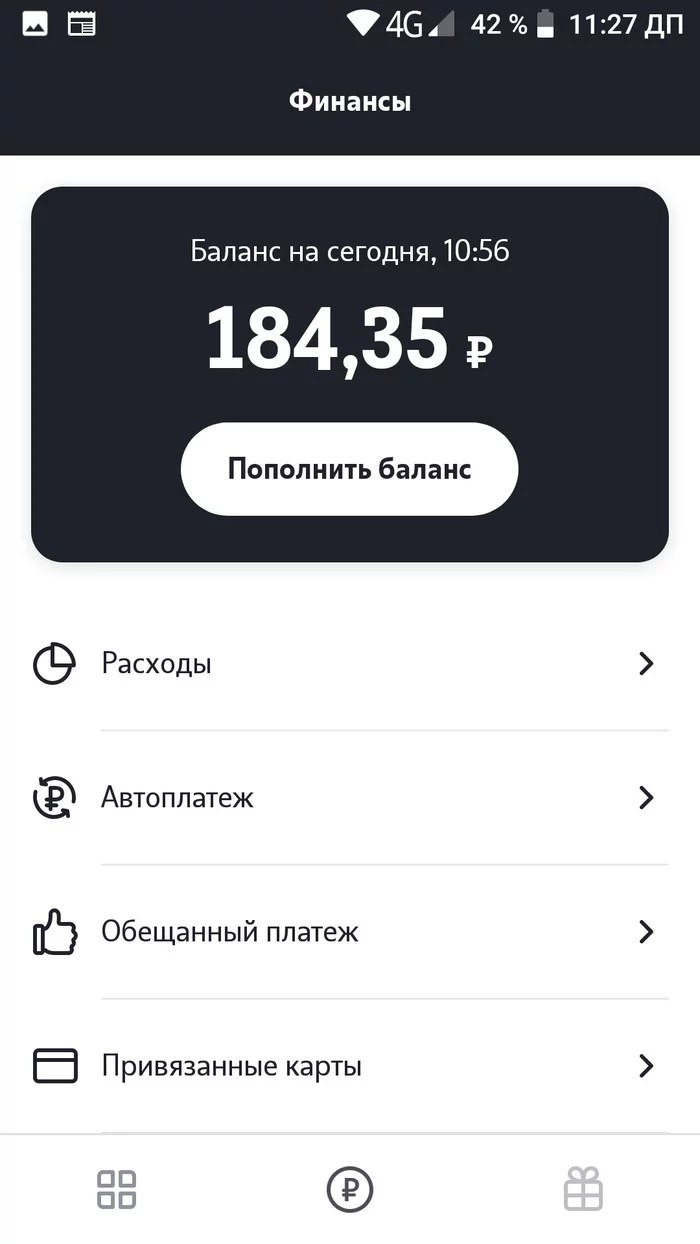Switch to the main dashboard grid tab

tap(116, 1190)
